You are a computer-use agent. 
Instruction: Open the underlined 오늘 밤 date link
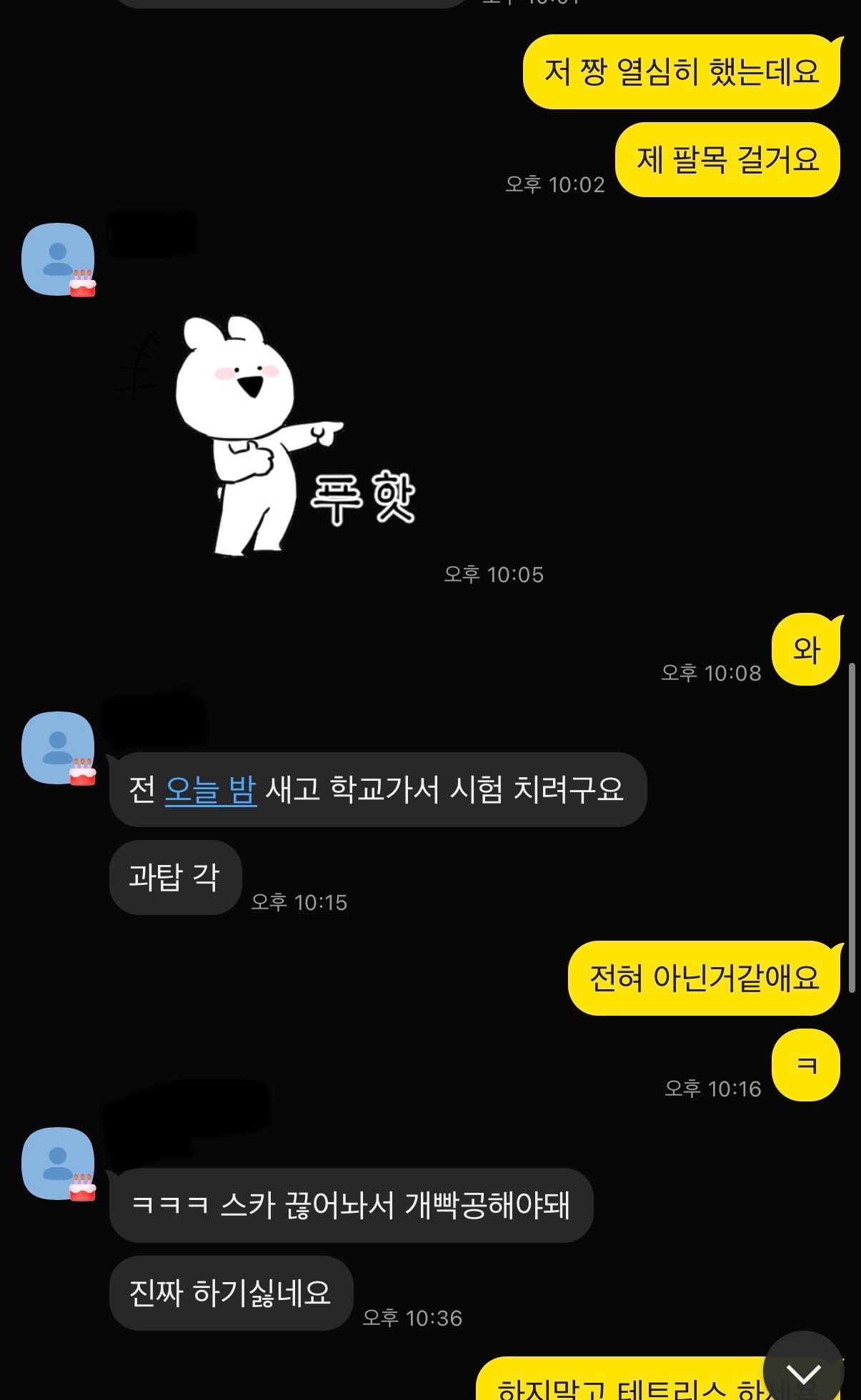pos(210,789)
